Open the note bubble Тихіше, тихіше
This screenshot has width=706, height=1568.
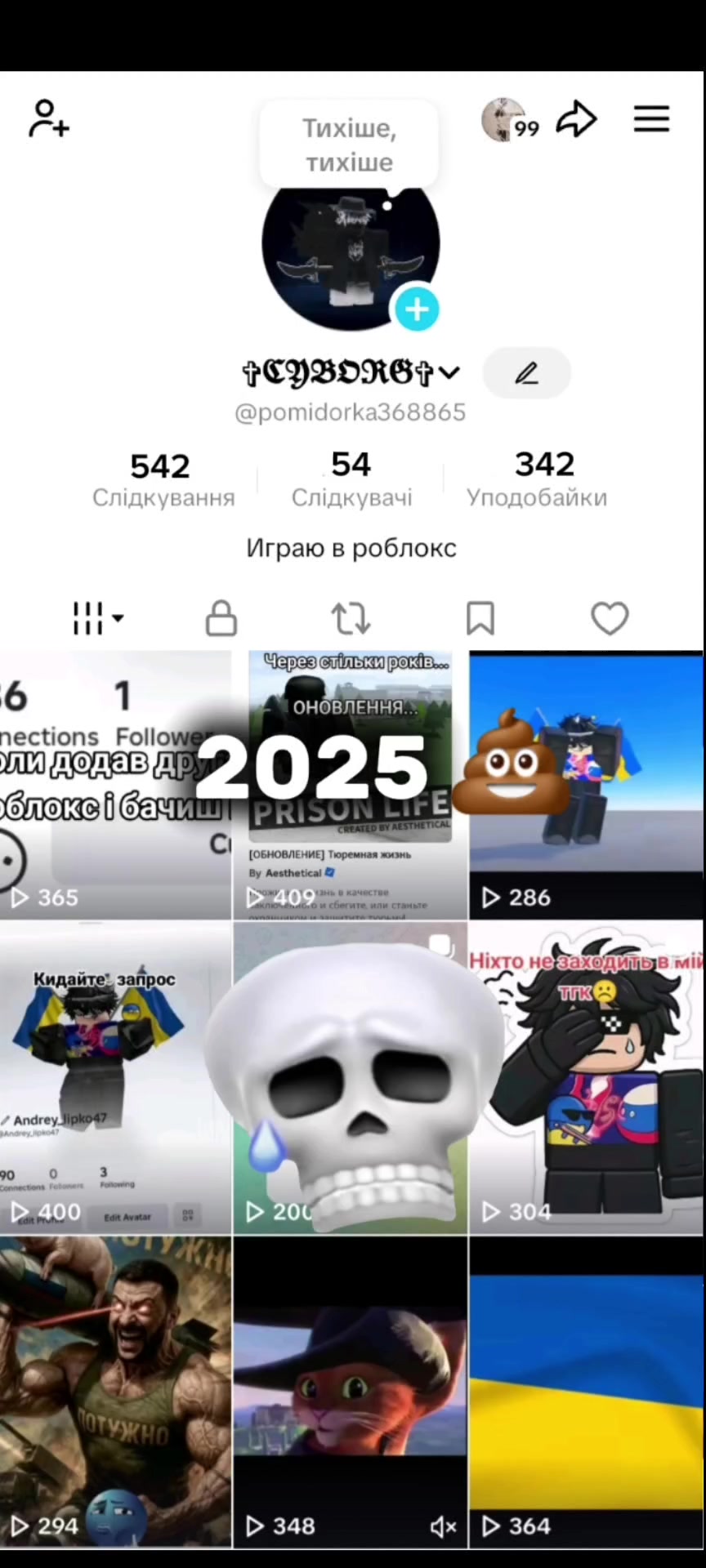(x=349, y=145)
